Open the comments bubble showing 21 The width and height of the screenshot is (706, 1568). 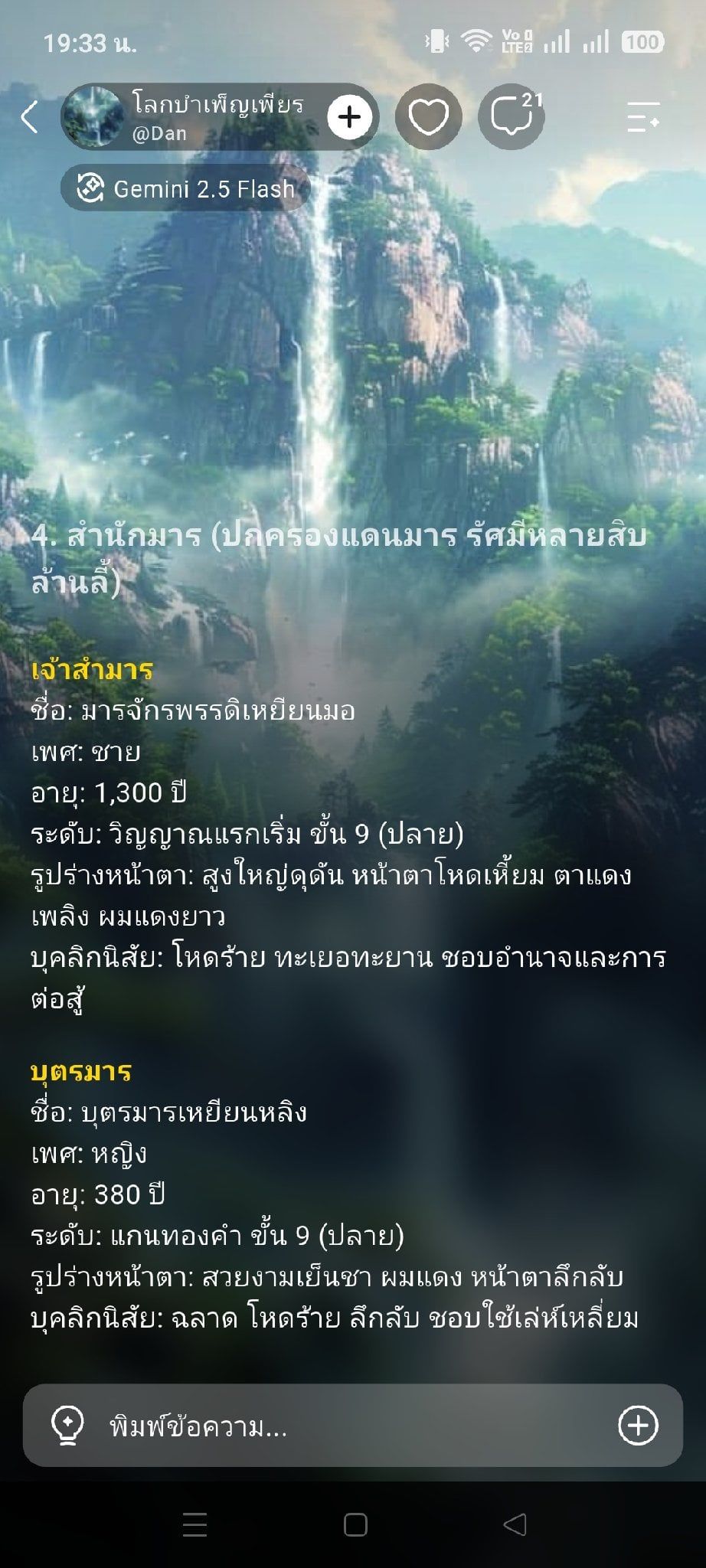[x=512, y=116]
